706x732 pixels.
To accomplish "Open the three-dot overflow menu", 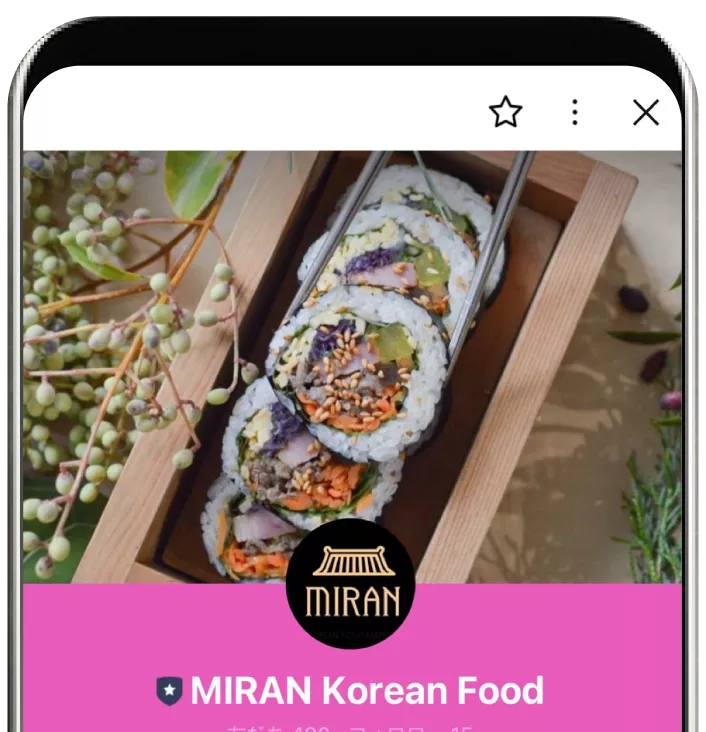I will coord(574,112).
